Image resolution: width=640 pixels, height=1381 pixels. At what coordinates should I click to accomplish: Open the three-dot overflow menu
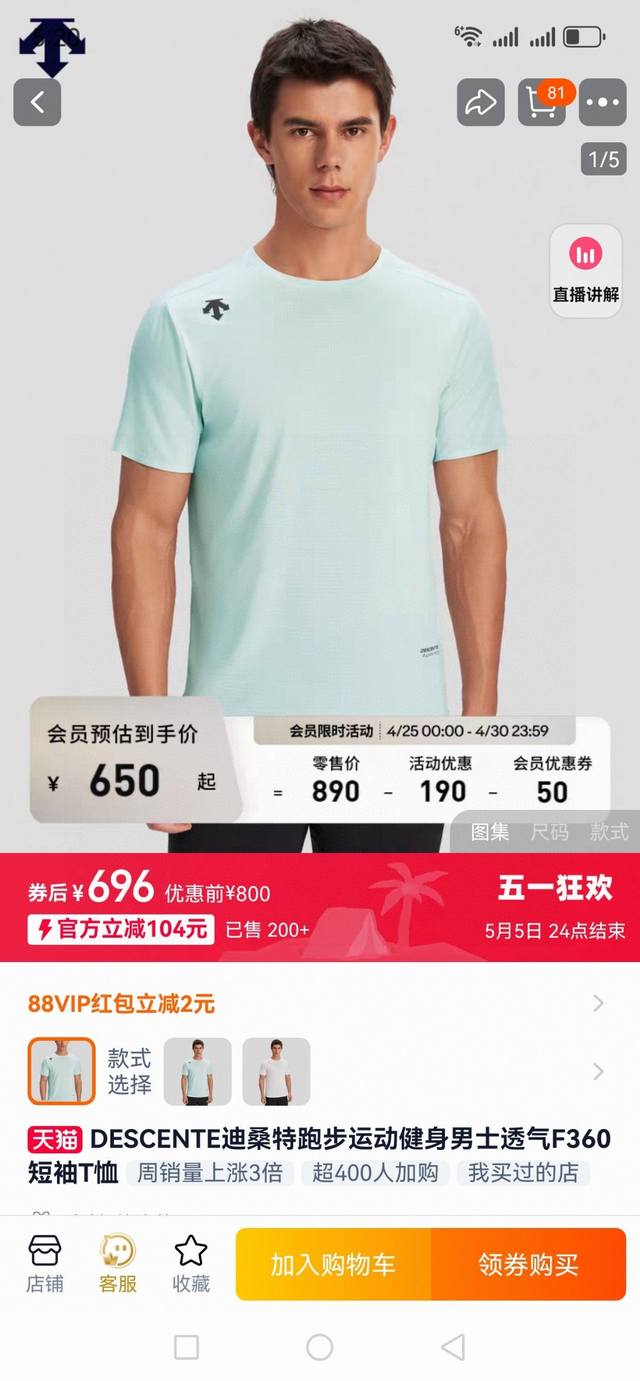[x=602, y=102]
